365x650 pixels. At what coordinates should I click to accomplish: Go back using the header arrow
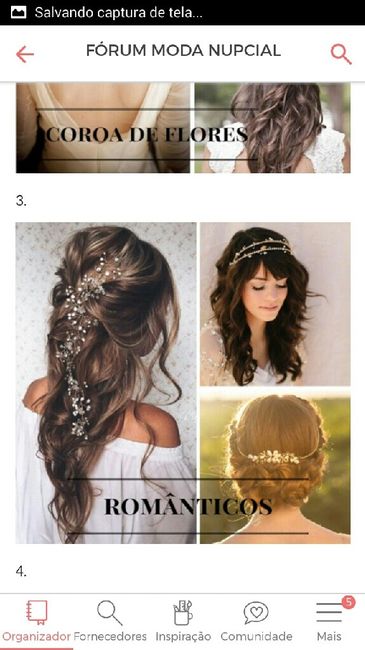click(25, 54)
